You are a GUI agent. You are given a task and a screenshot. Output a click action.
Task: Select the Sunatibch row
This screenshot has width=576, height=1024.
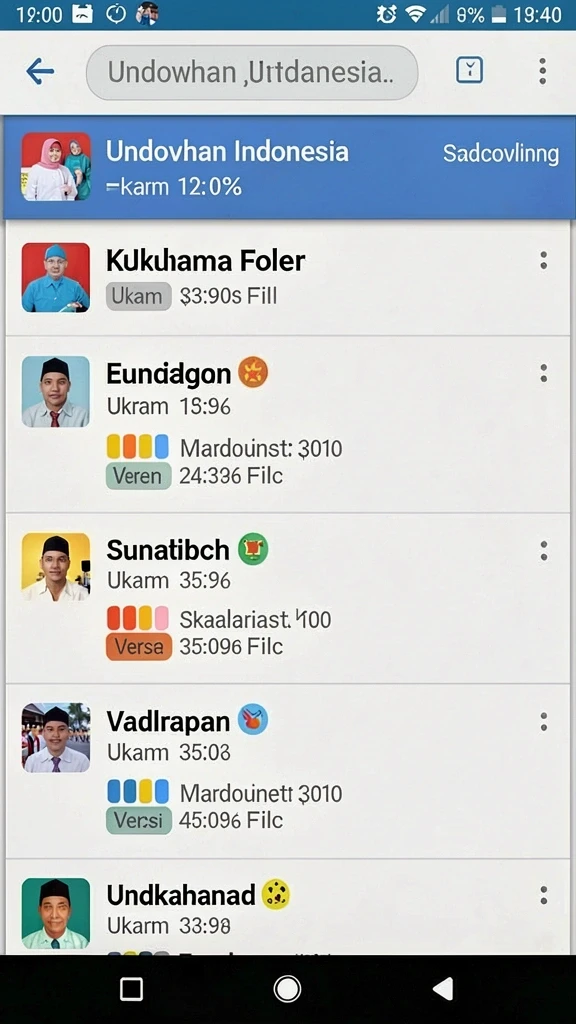(x=288, y=599)
